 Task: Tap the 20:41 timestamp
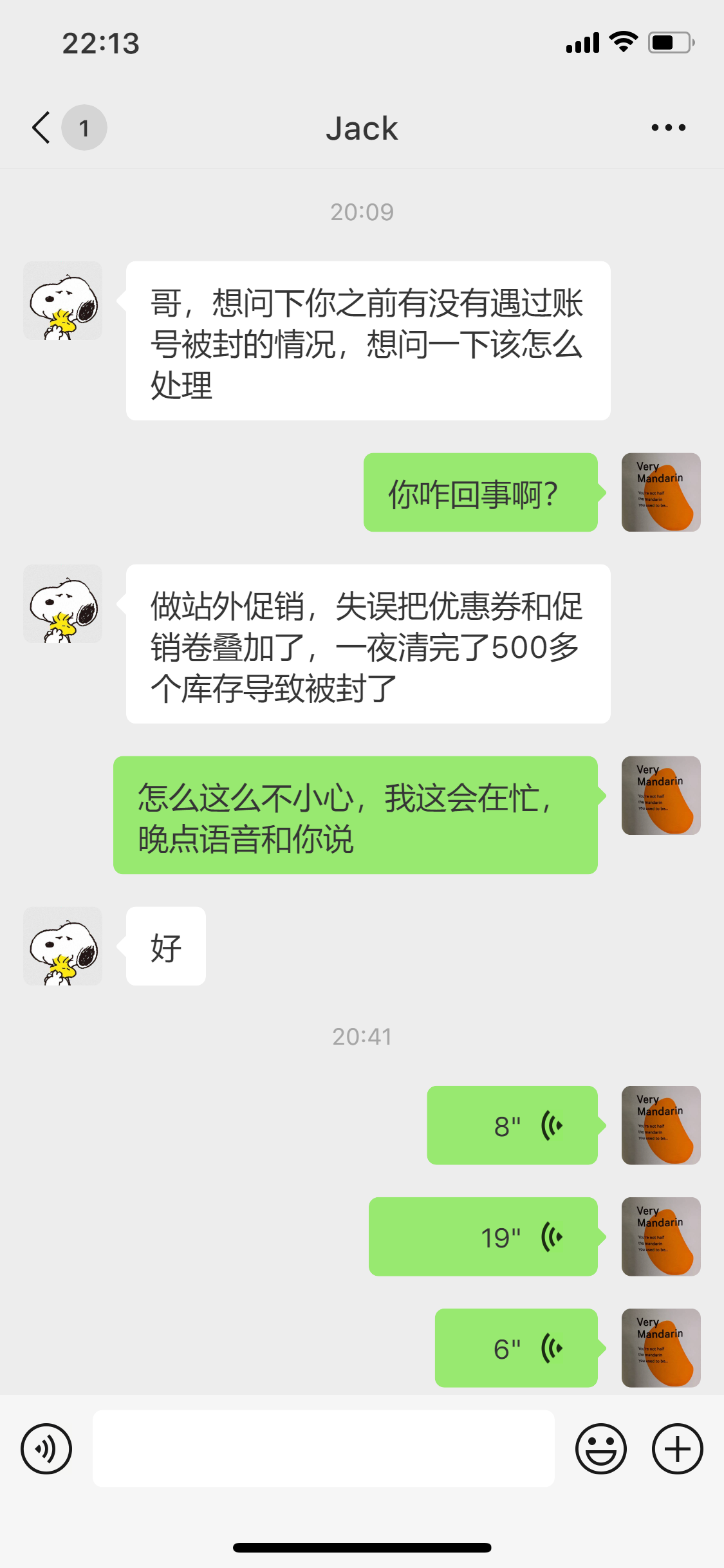pos(362,1036)
